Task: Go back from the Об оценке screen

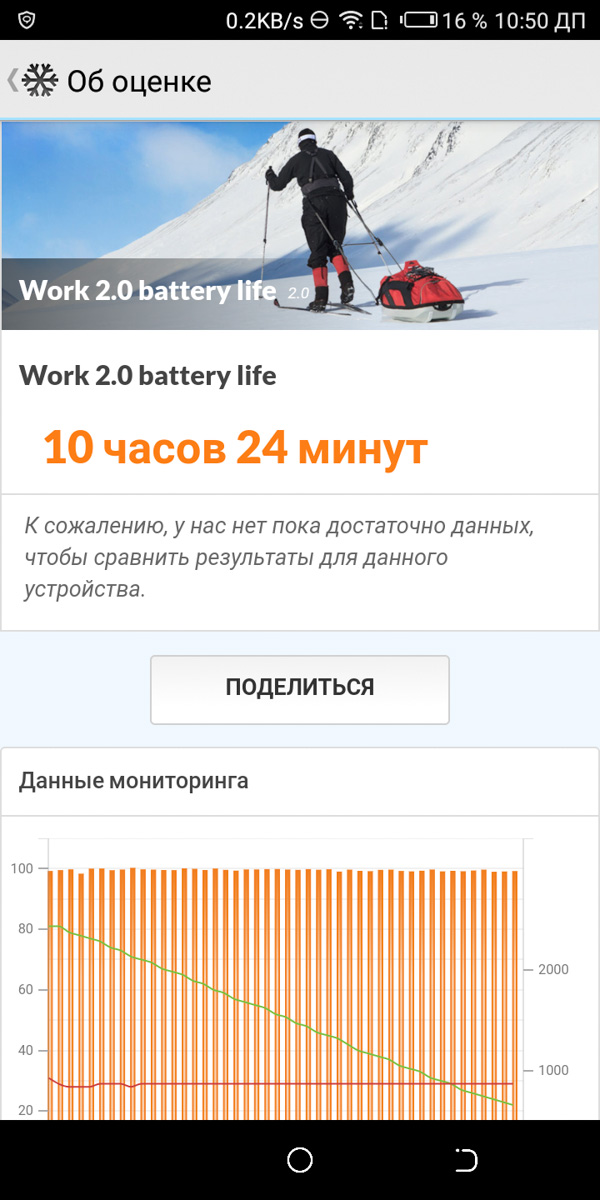Action: (32, 80)
